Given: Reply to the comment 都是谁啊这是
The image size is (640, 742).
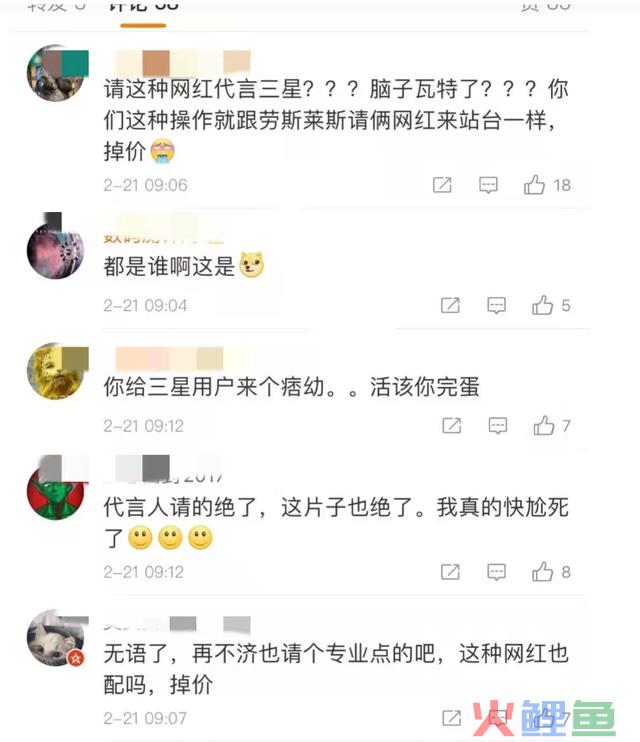Looking at the screenshot, I should [496, 305].
